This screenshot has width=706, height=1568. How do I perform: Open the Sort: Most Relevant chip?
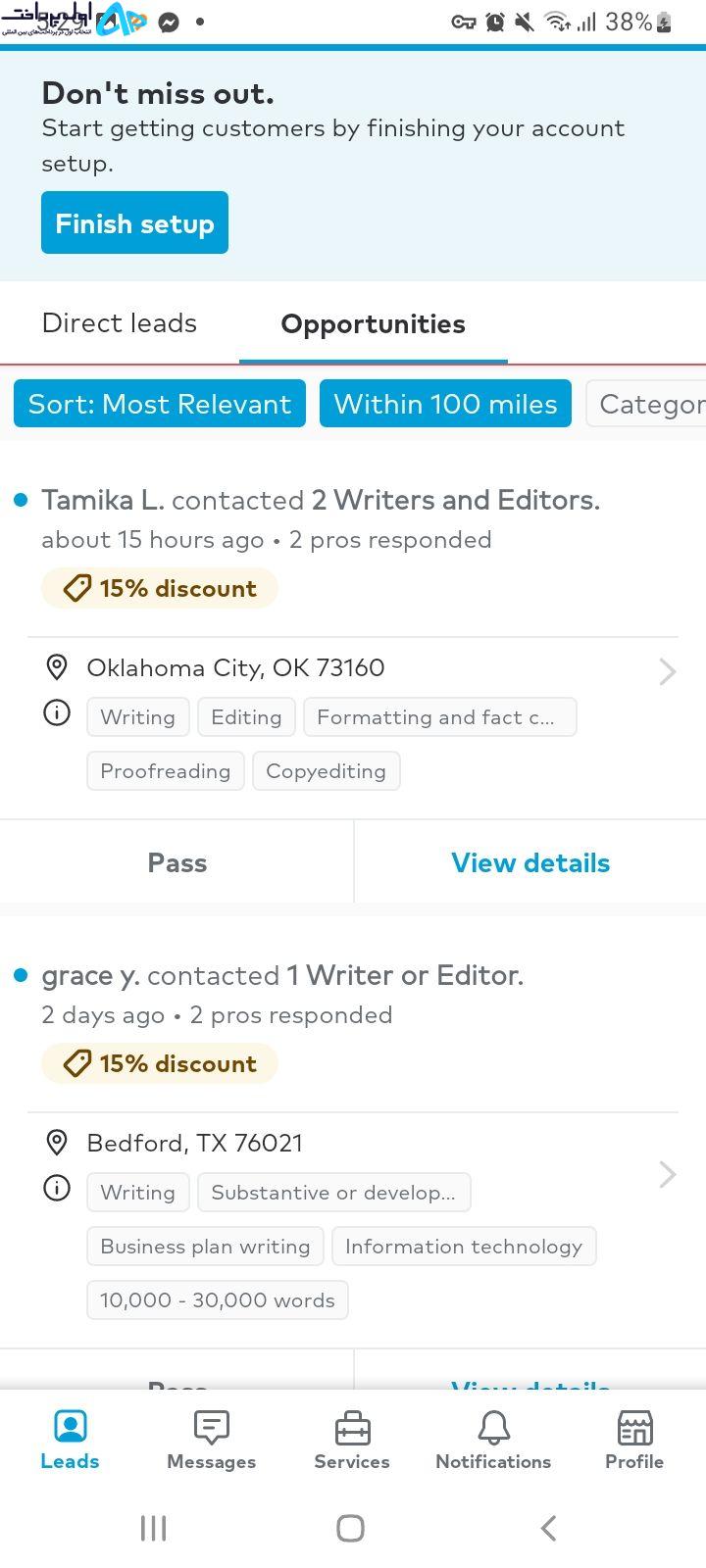160,404
